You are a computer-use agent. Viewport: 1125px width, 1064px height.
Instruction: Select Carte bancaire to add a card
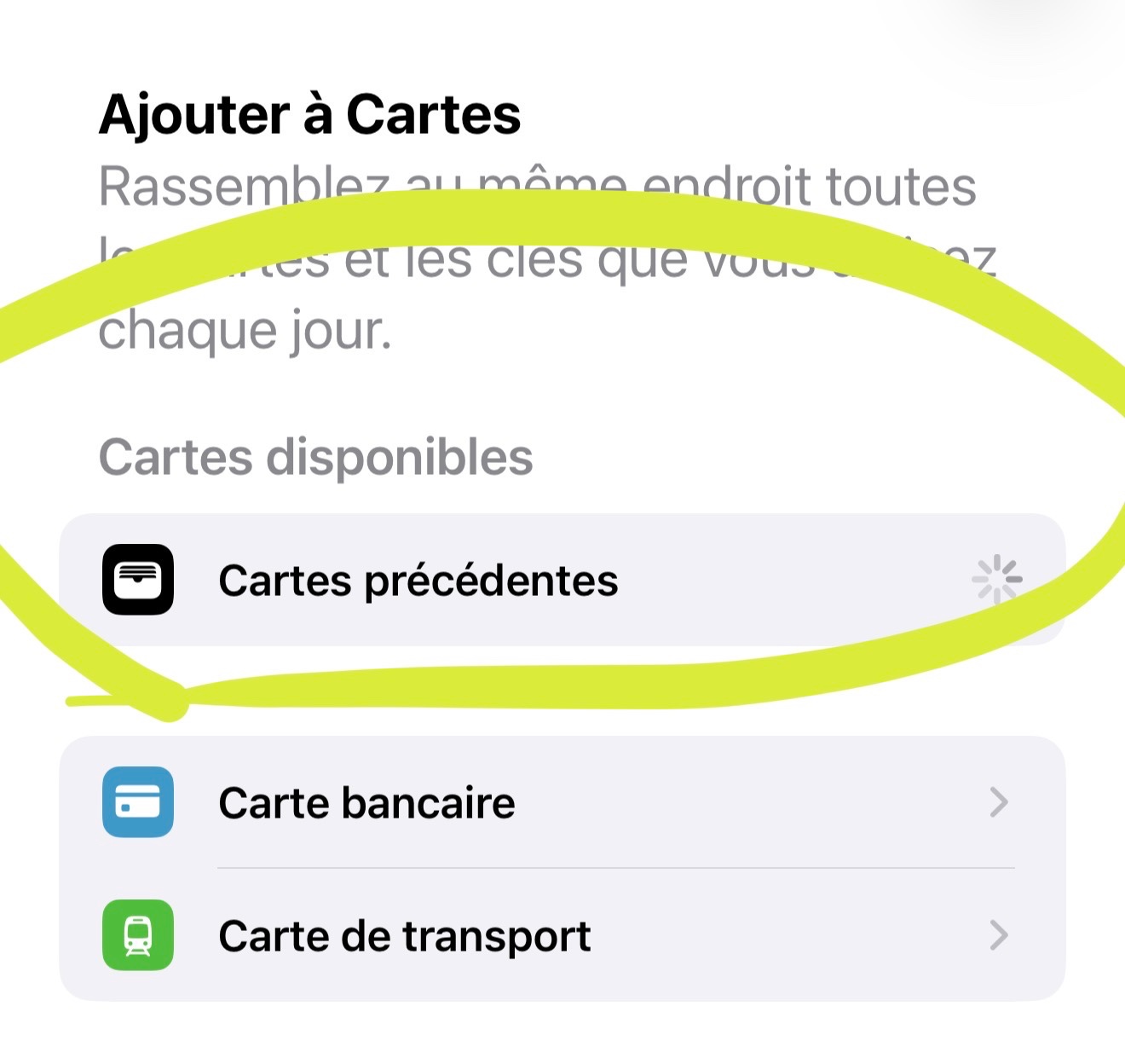[x=366, y=803]
